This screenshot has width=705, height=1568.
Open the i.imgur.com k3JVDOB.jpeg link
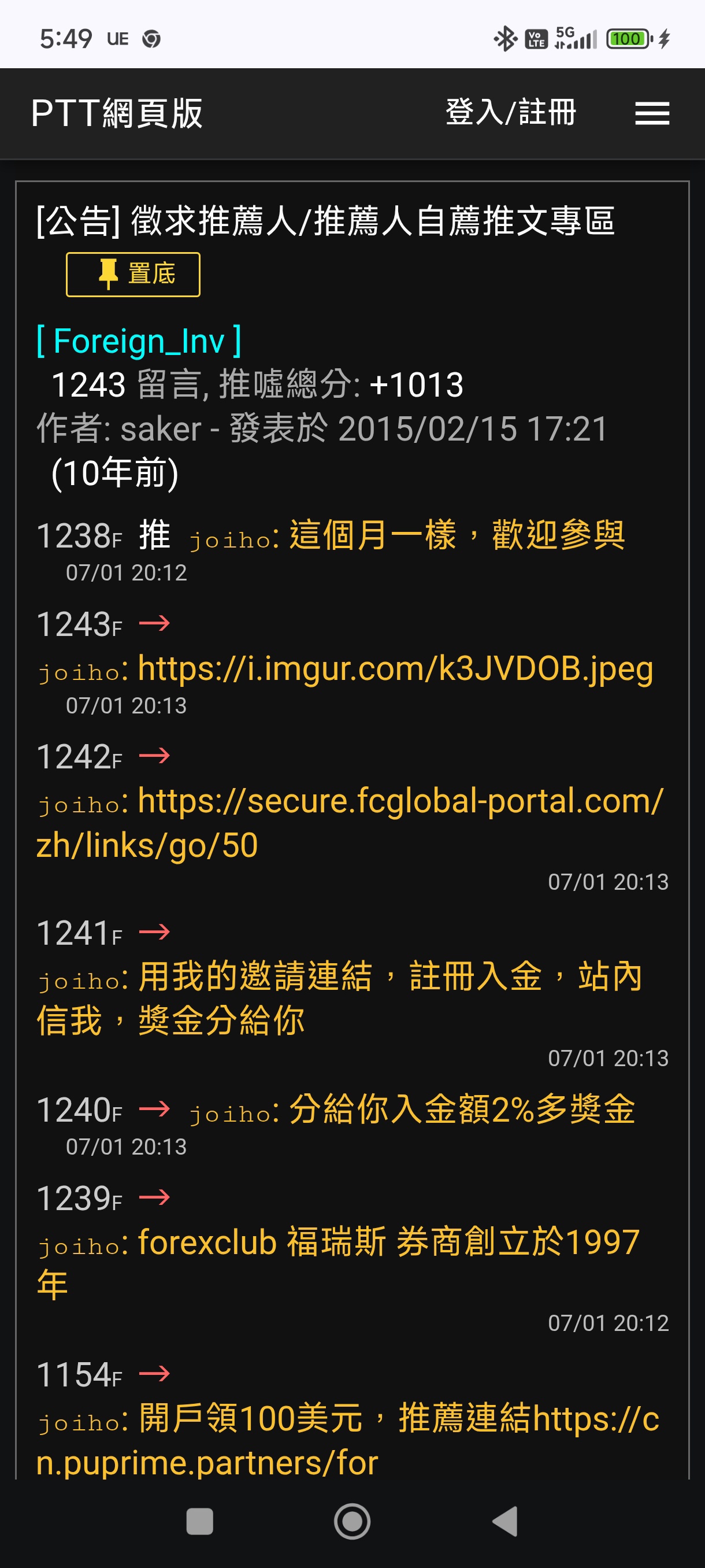click(395, 668)
